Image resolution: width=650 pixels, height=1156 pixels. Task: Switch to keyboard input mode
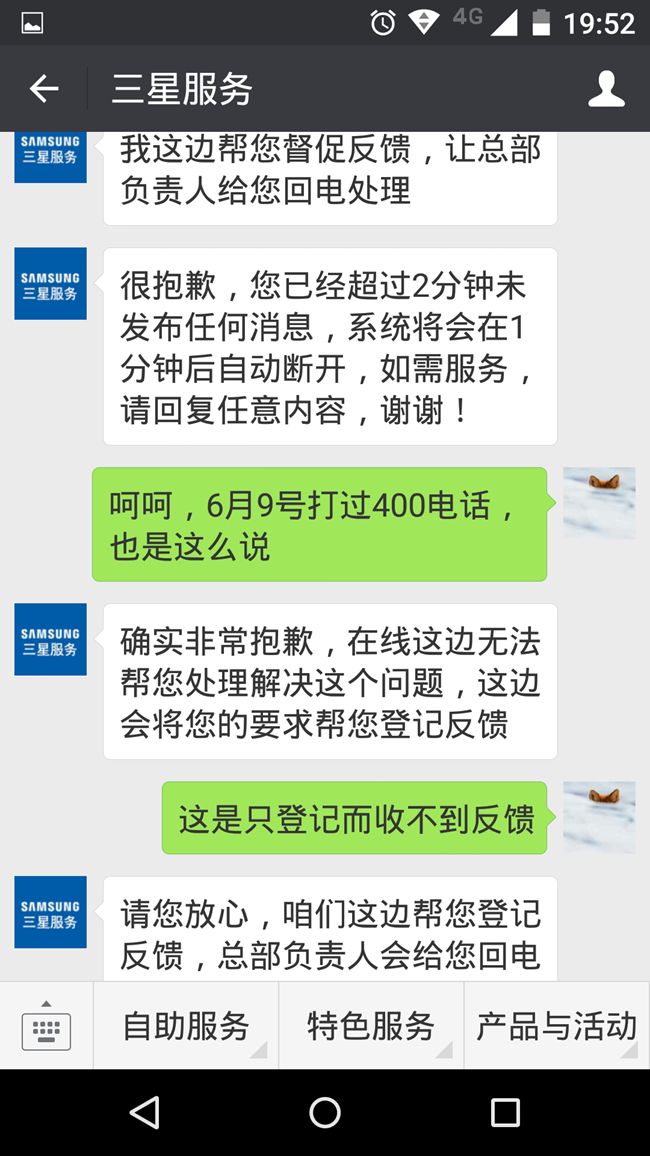(x=46, y=1026)
